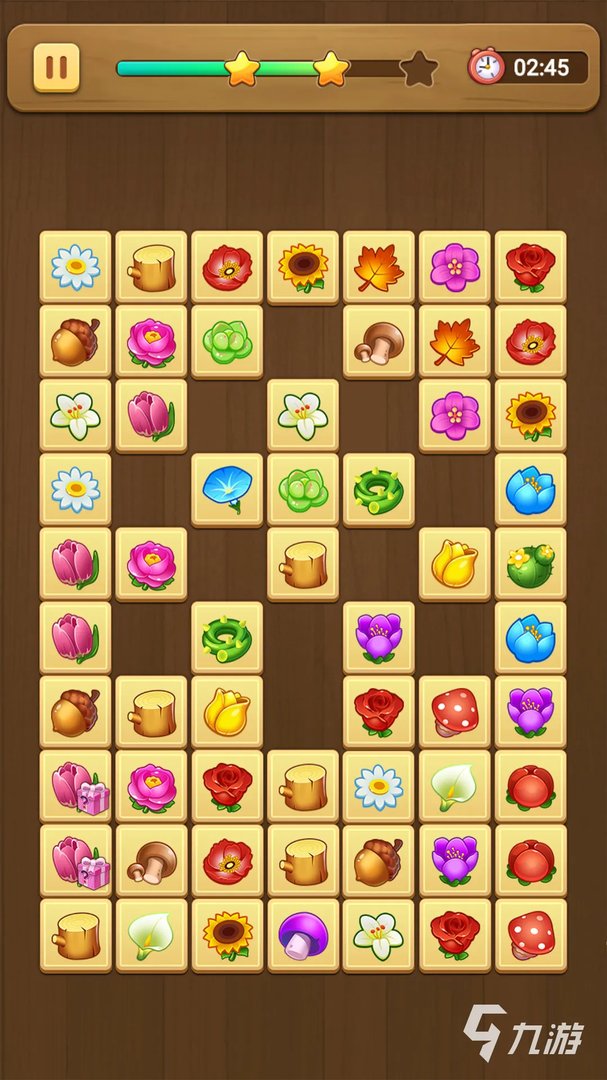
Task: Select the brown mushroom beside the maple leaf
Action: (x=379, y=341)
